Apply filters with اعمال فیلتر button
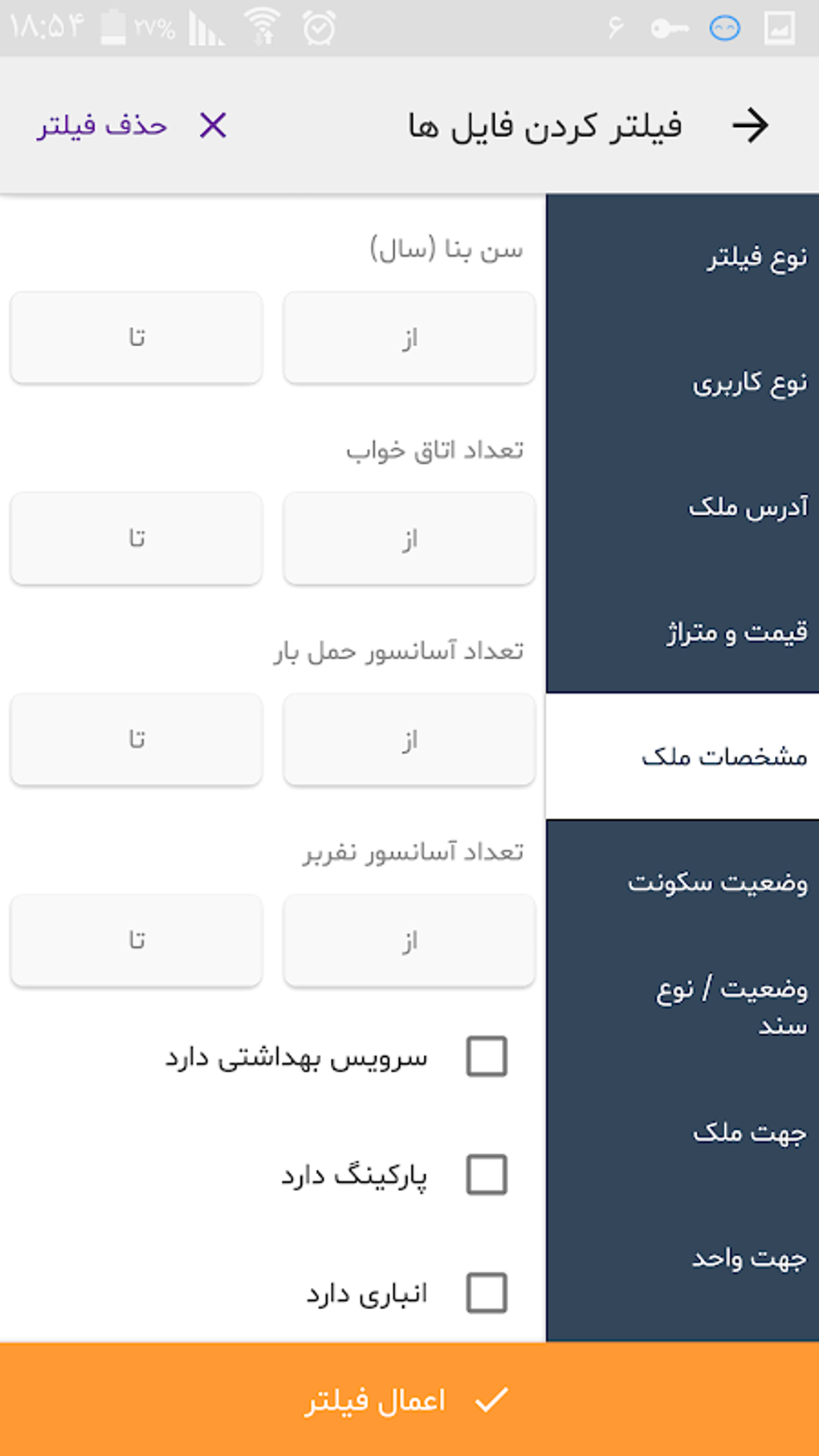This screenshot has width=819, height=1456. click(409, 1399)
